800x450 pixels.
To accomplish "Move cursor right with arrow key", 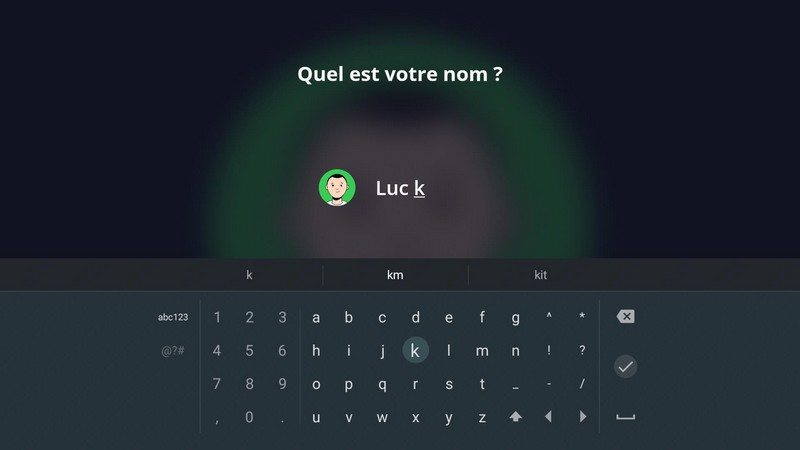I will click(582, 417).
